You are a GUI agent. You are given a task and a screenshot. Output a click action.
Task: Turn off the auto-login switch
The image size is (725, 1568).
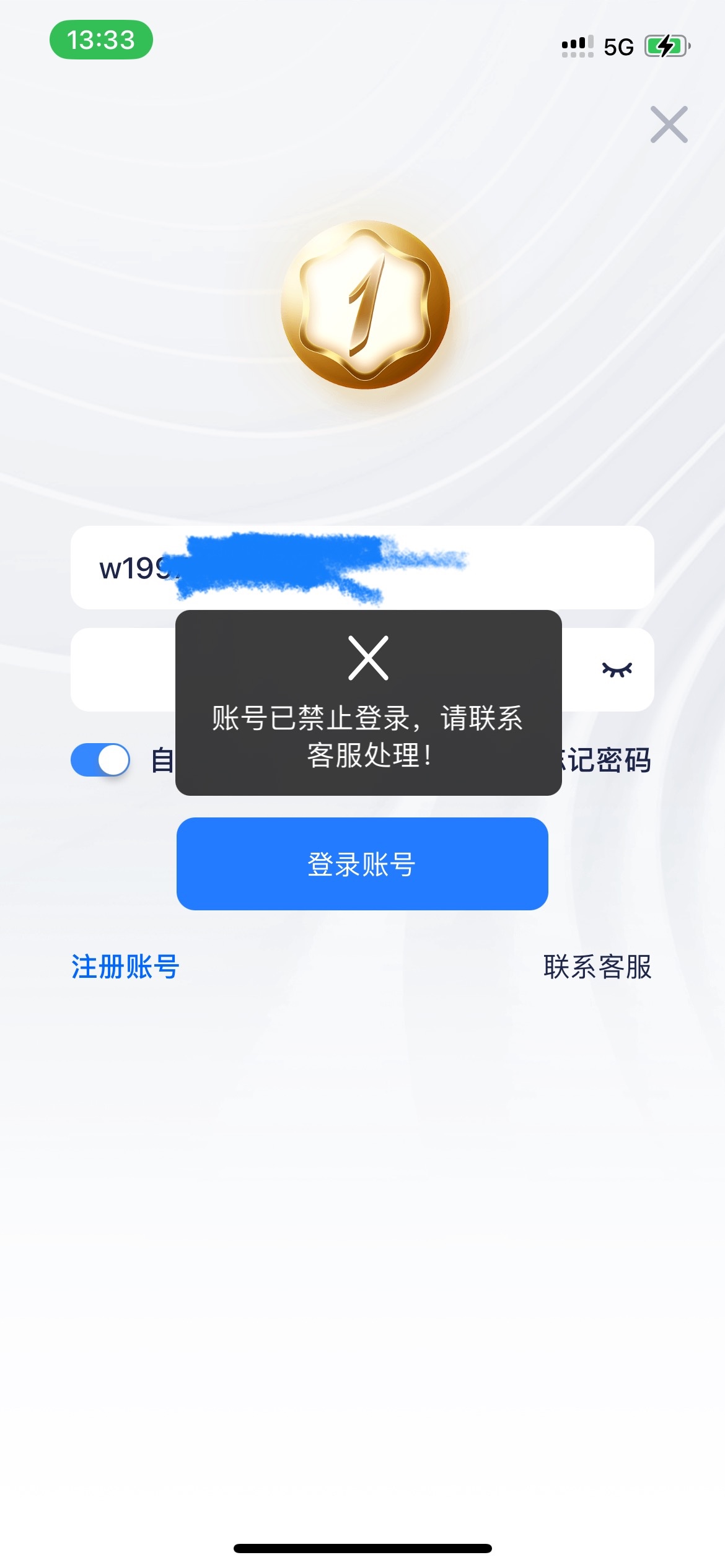pyautogui.click(x=100, y=760)
